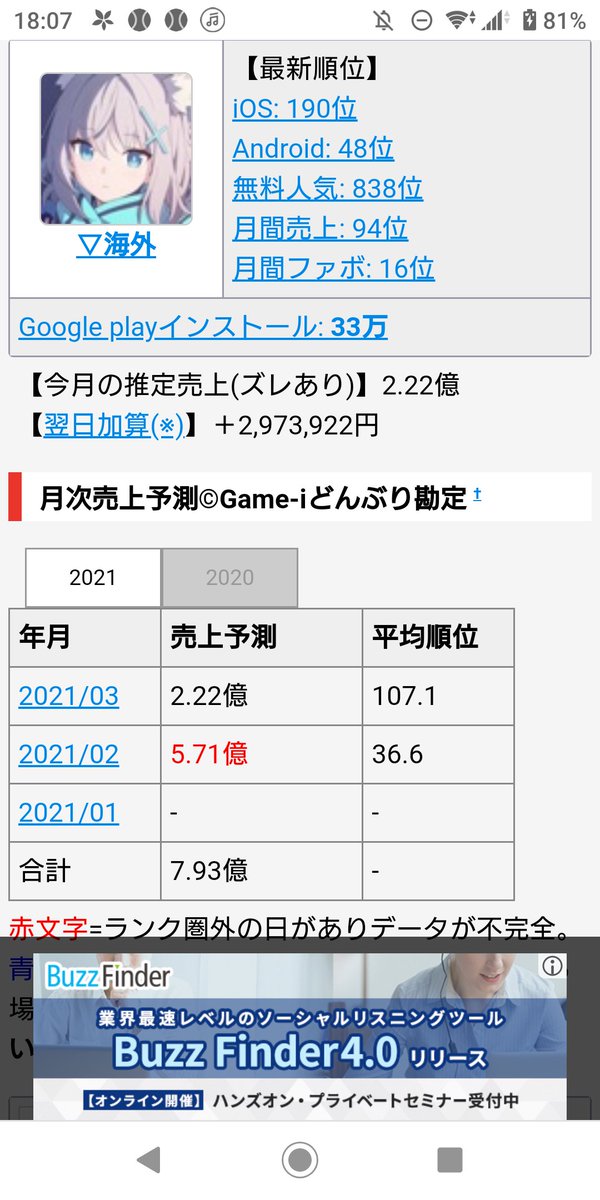Tap the ad info icon on the banner

click(552, 966)
